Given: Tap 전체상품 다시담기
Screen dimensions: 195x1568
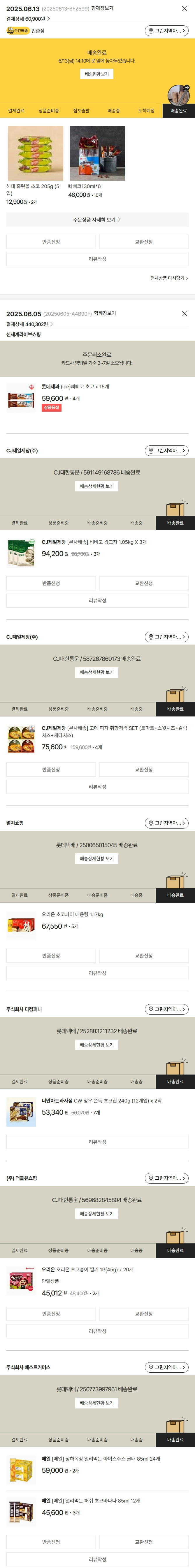Looking at the screenshot, I should (x=169, y=278).
